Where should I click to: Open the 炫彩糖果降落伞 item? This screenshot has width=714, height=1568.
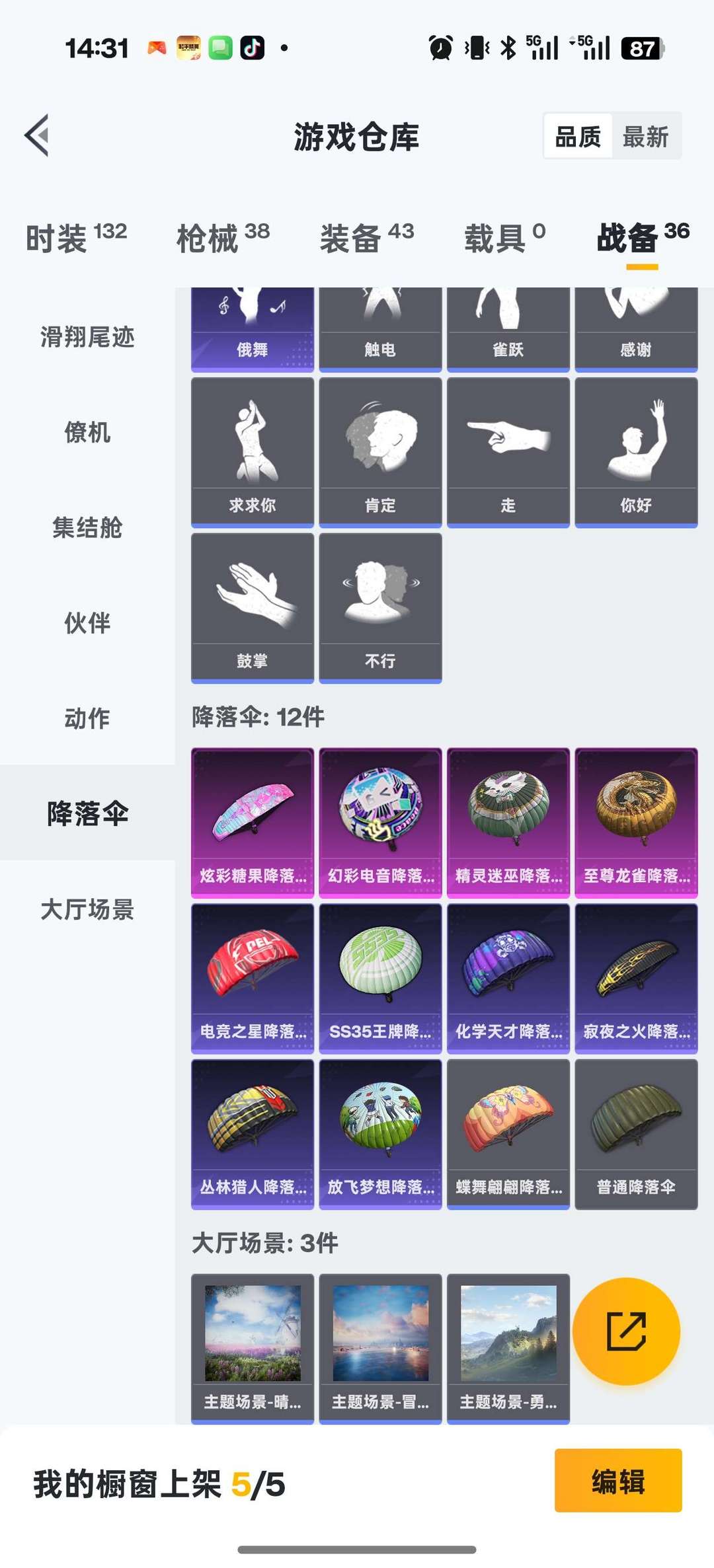(x=253, y=822)
